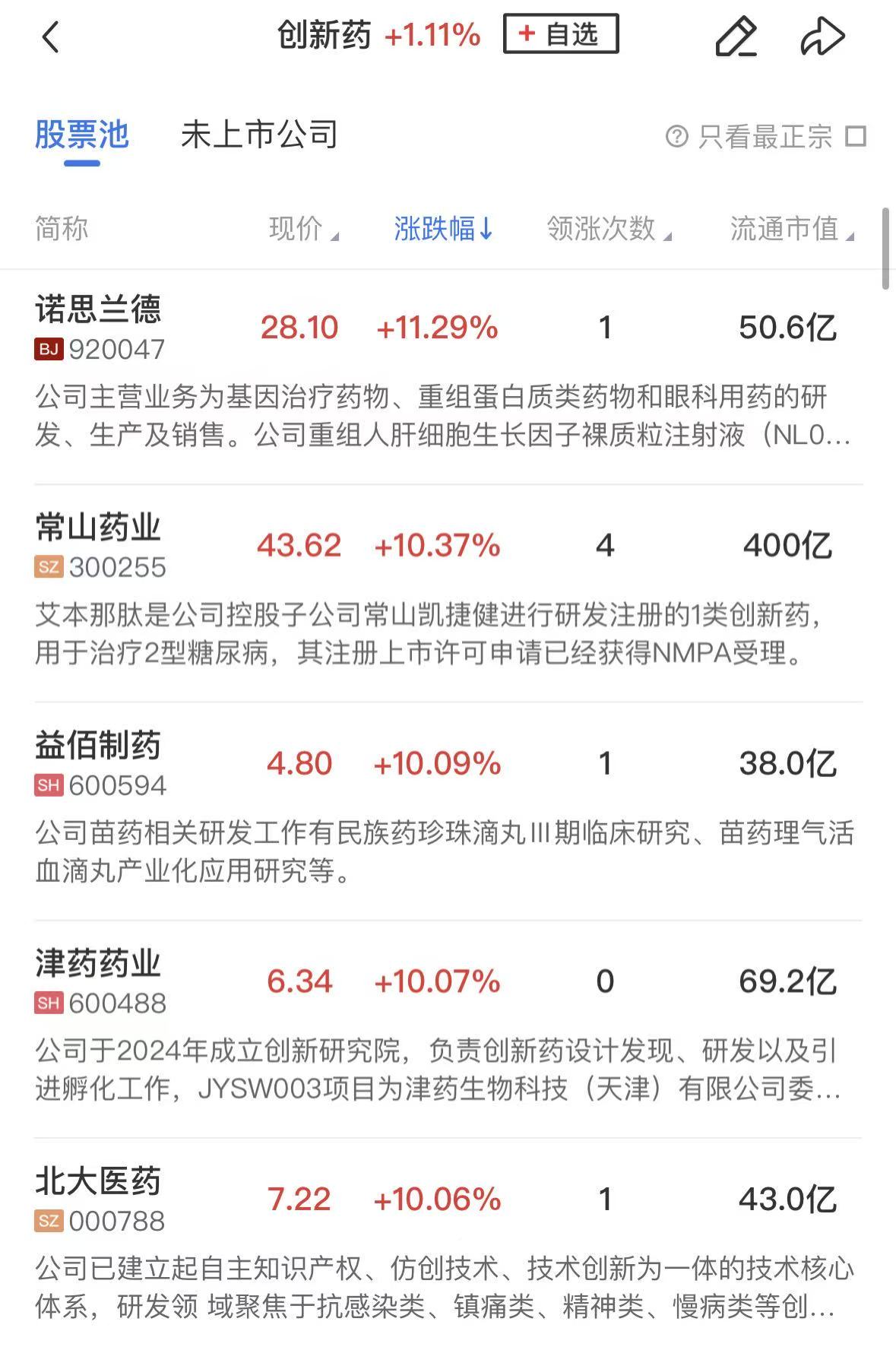896x1347 pixels.
Task: Select the 股票池 tab
Action: click(x=82, y=135)
